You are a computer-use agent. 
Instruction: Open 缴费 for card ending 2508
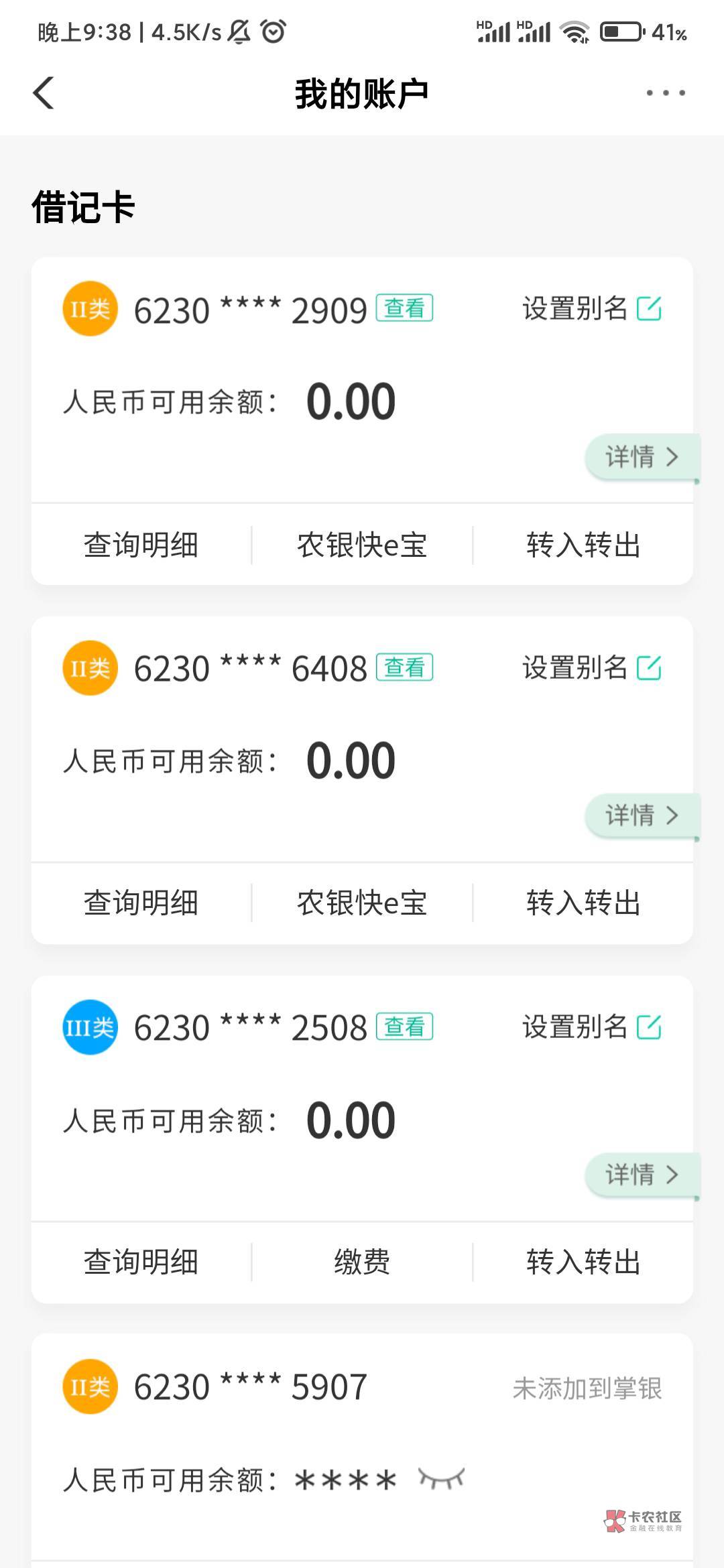click(x=362, y=1262)
